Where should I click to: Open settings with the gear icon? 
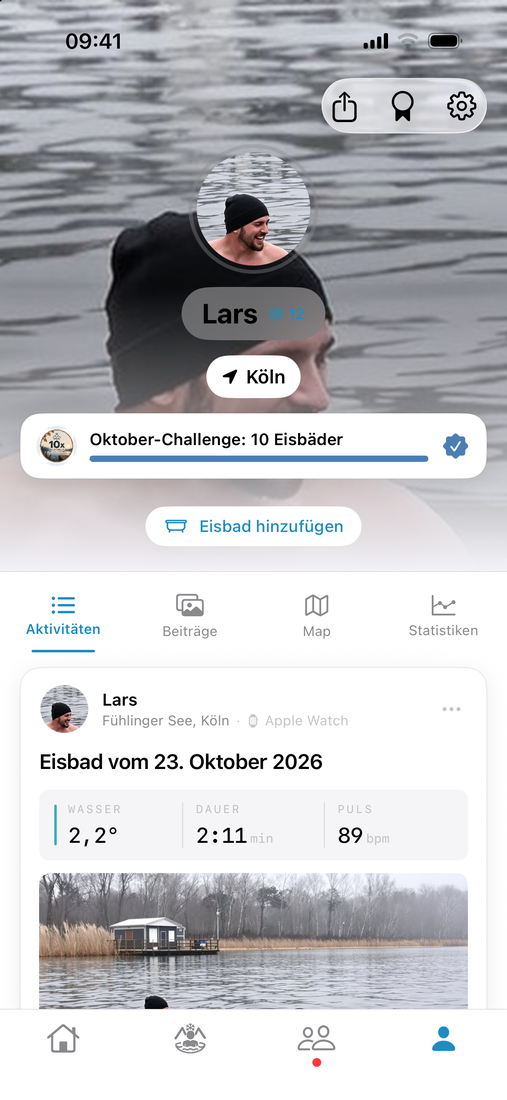(461, 107)
